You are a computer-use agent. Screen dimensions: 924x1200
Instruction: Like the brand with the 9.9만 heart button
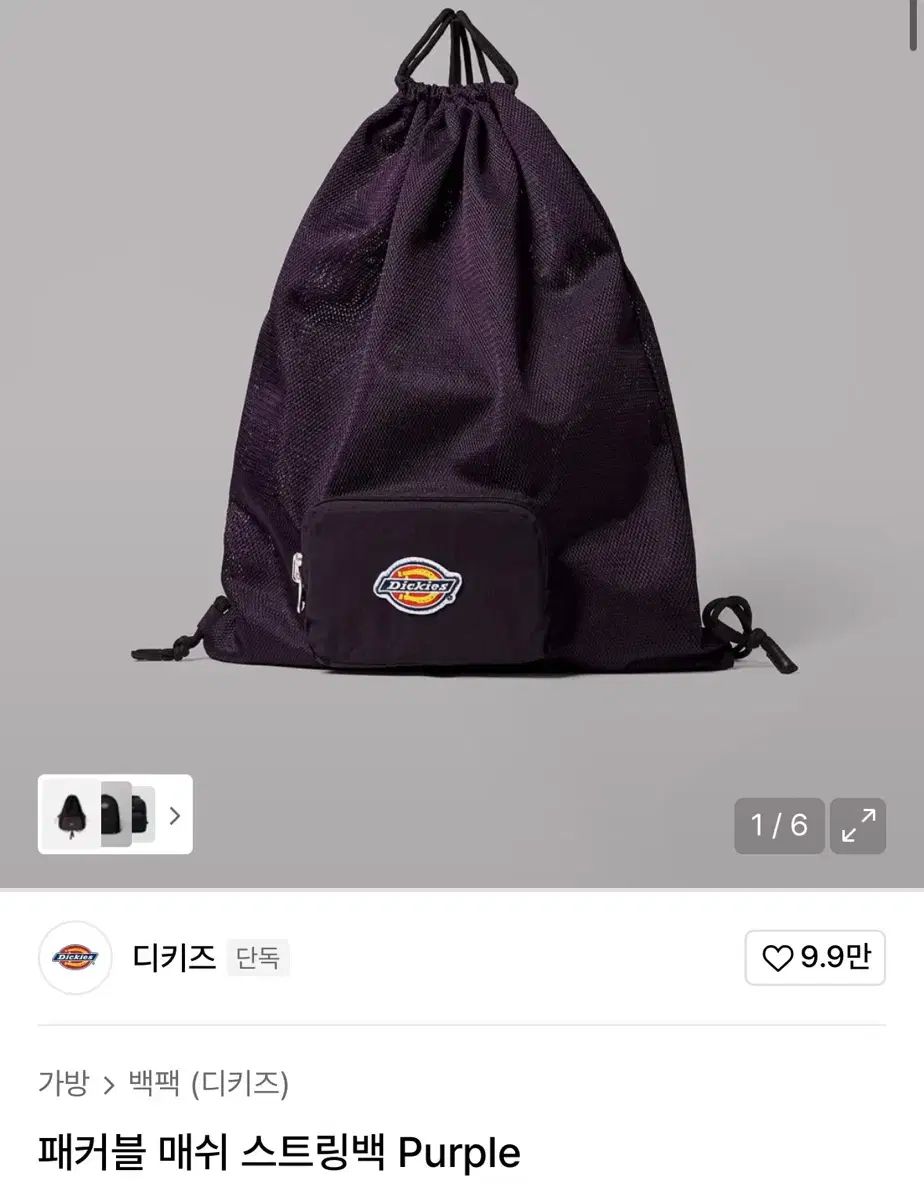coord(815,958)
